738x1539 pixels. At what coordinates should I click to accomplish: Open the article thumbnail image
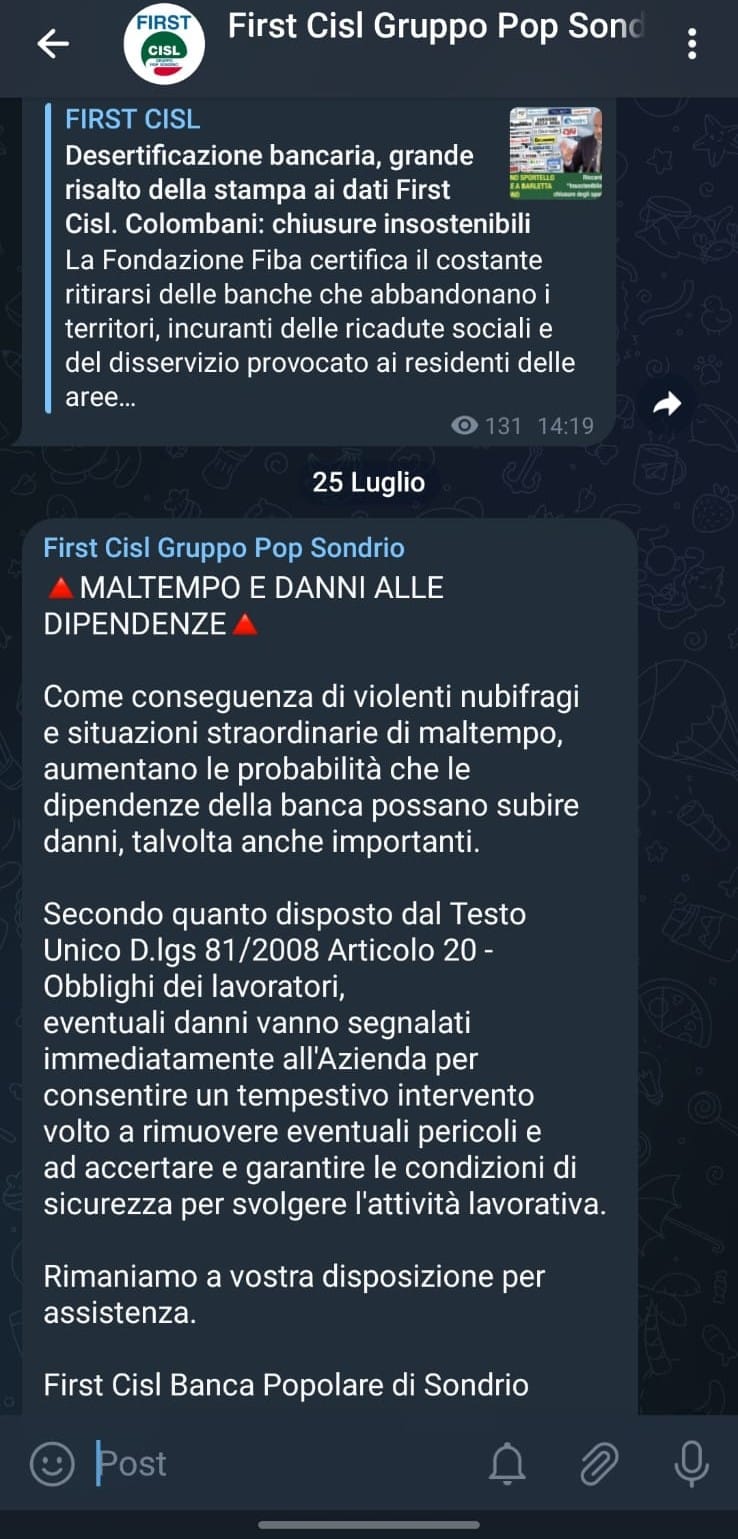pos(555,154)
